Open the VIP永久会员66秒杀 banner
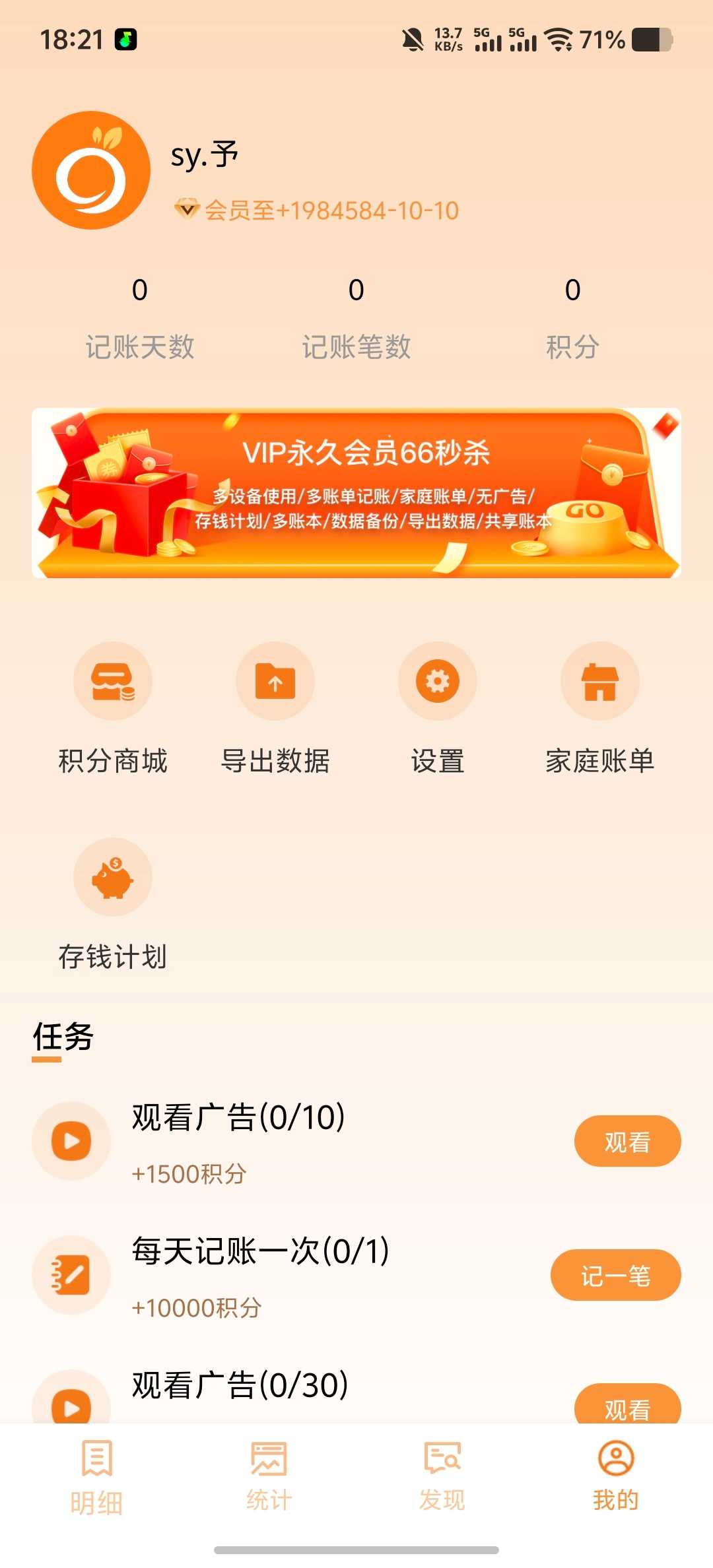The width and height of the screenshot is (713, 1568). [x=356, y=493]
